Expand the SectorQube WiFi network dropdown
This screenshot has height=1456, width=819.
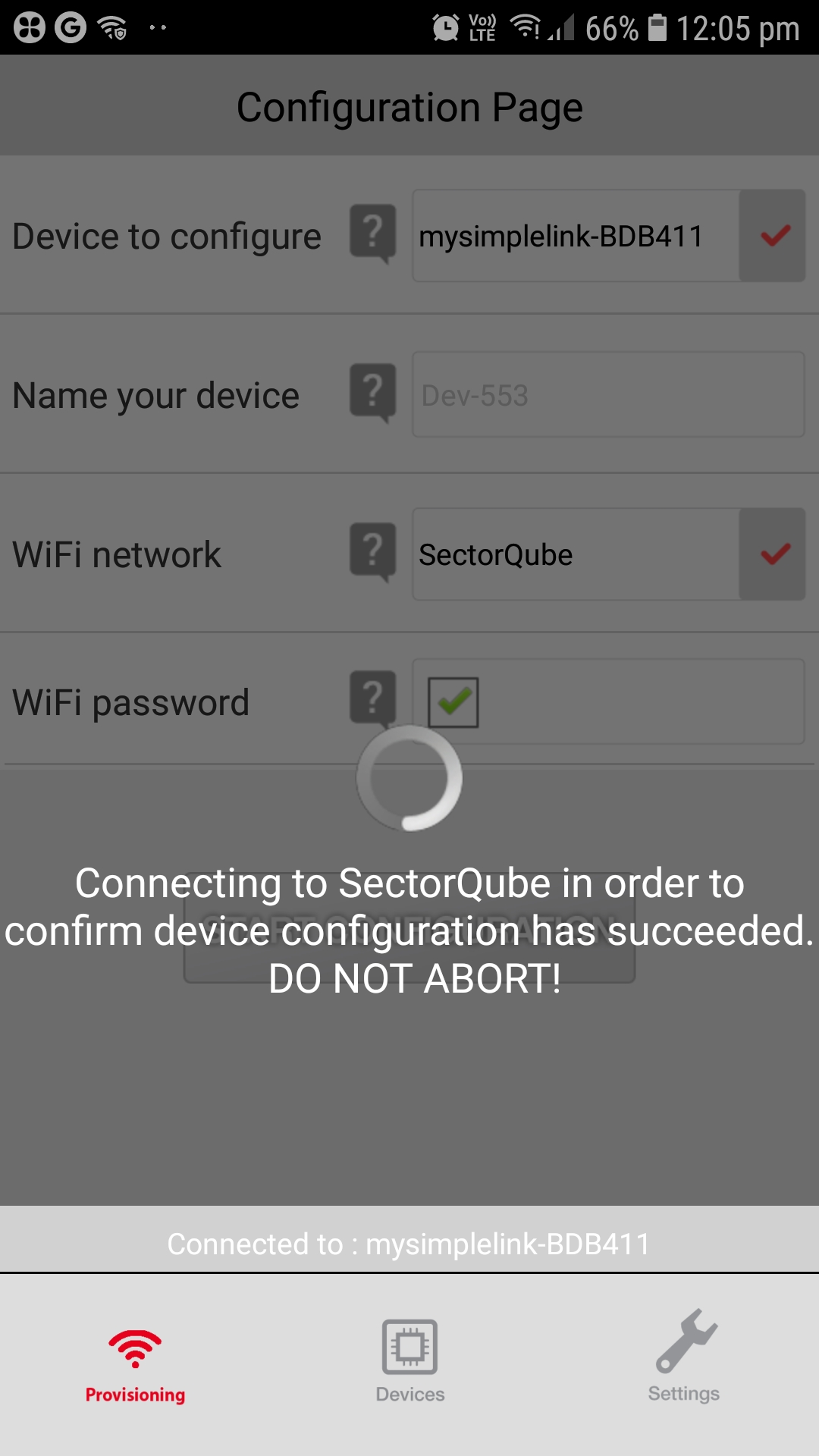pos(772,554)
